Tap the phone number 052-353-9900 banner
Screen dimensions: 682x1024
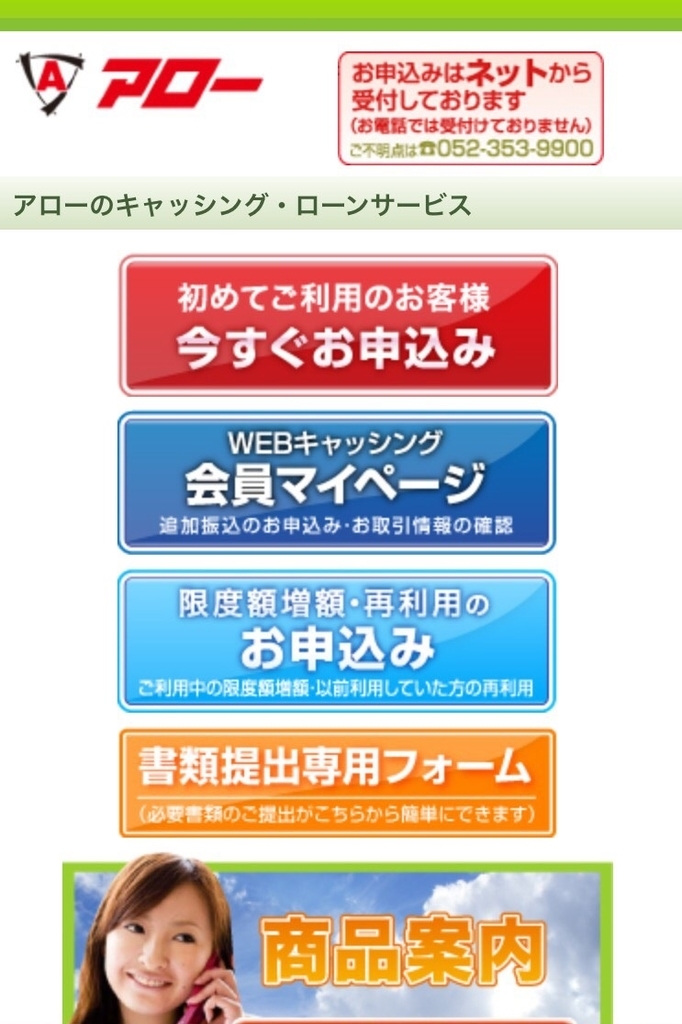[471, 108]
